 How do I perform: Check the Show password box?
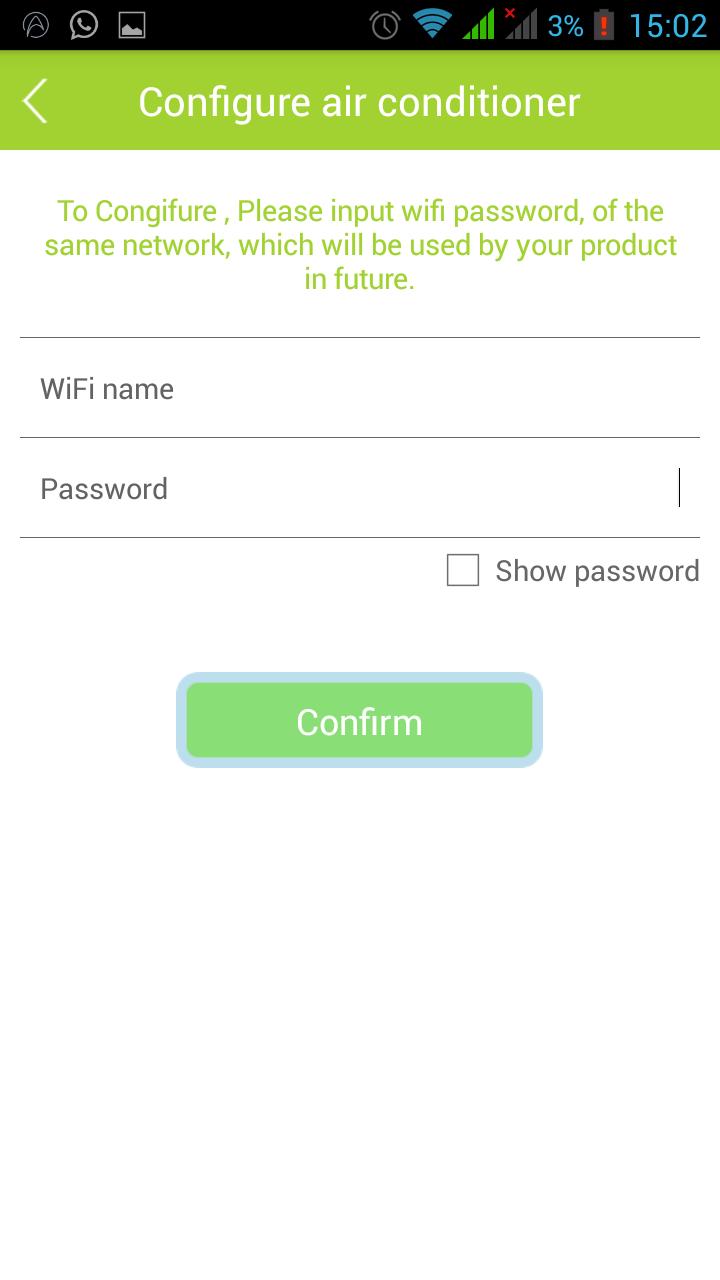pyautogui.click(x=463, y=571)
